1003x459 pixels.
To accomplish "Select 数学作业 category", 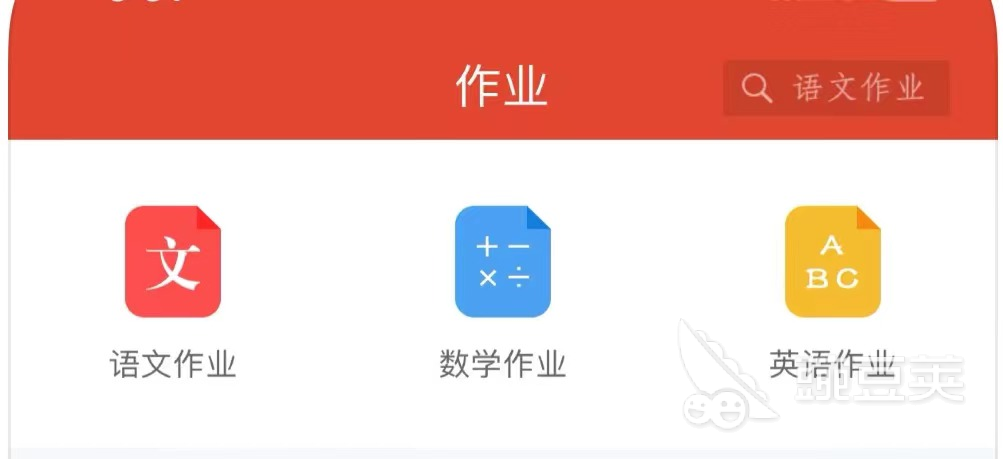I will click(x=502, y=262).
